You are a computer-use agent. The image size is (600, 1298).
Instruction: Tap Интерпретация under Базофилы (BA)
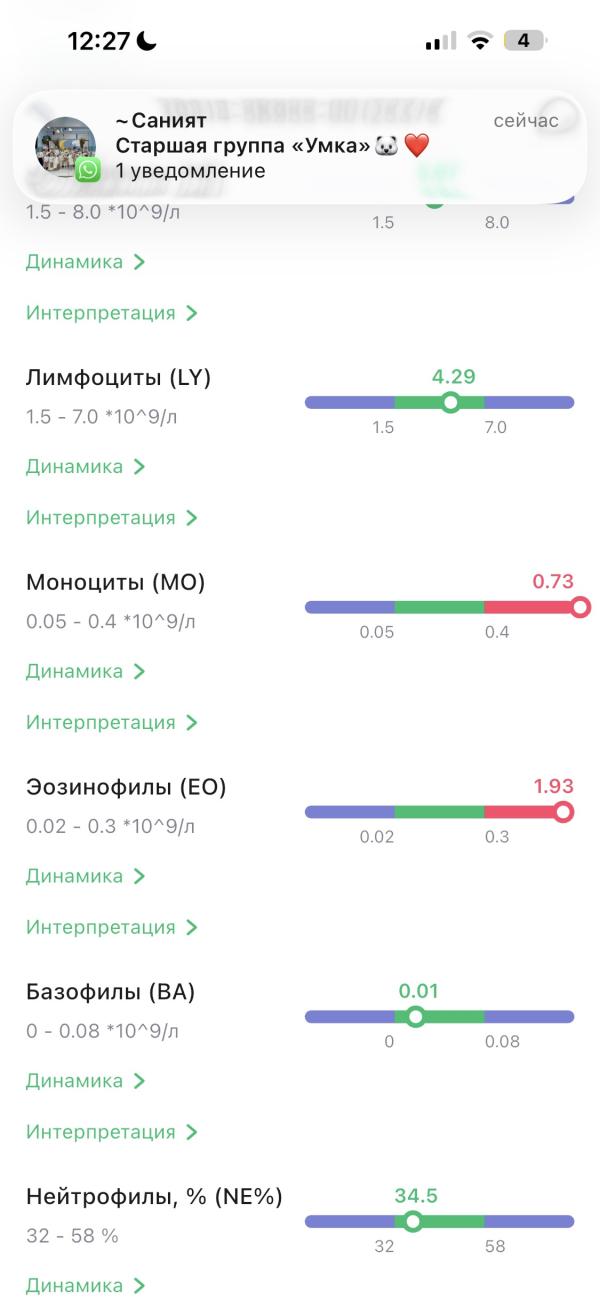pyautogui.click(x=112, y=1133)
